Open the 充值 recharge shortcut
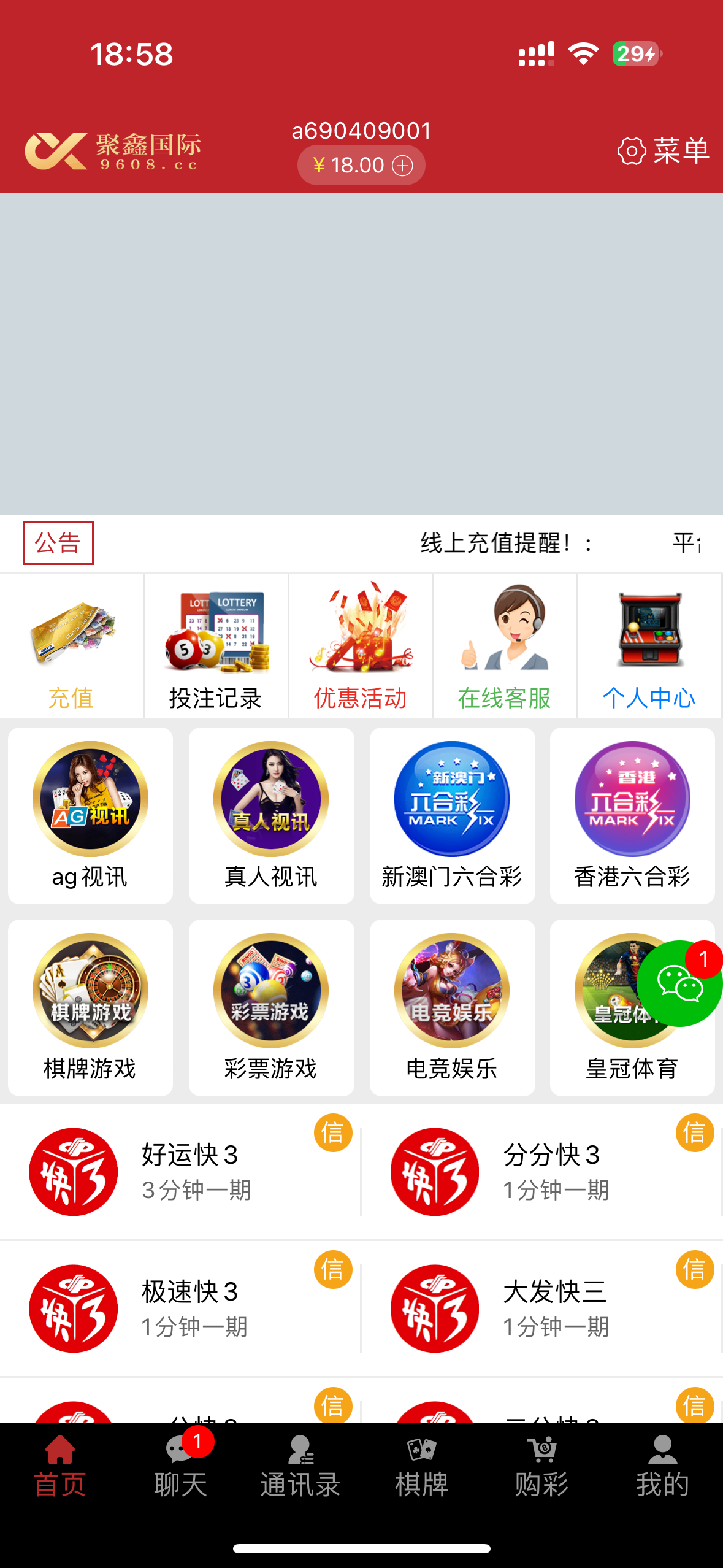The width and height of the screenshot is (723, 1568). [x=71, y=647]
